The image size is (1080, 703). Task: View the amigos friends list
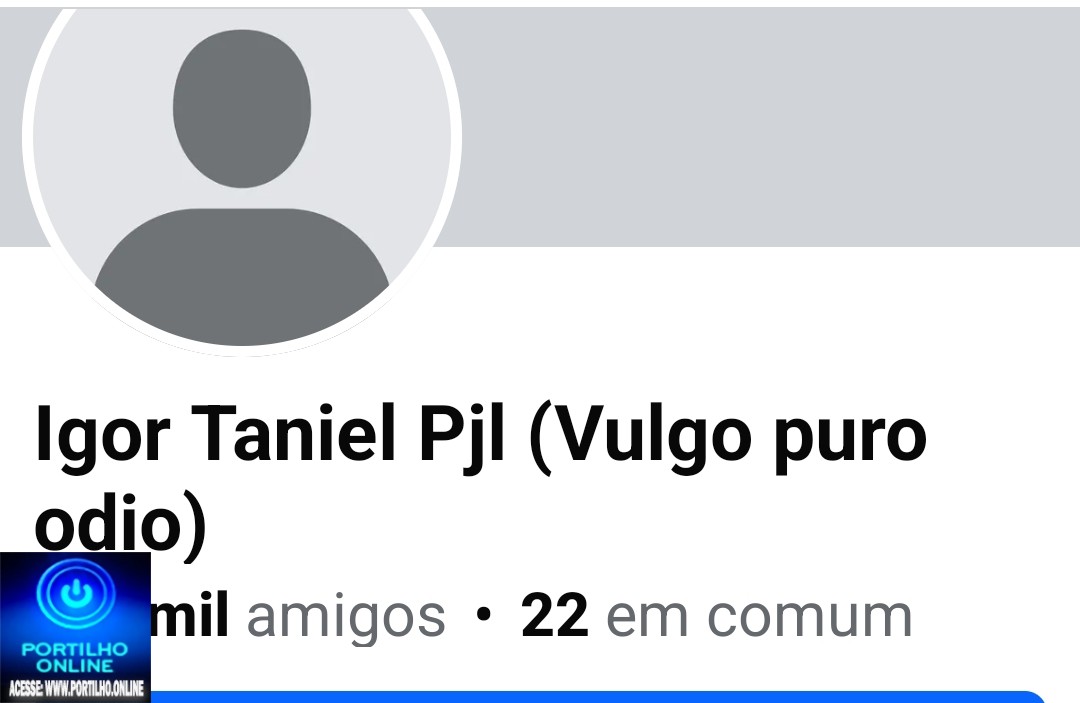[x=345, y=616]
